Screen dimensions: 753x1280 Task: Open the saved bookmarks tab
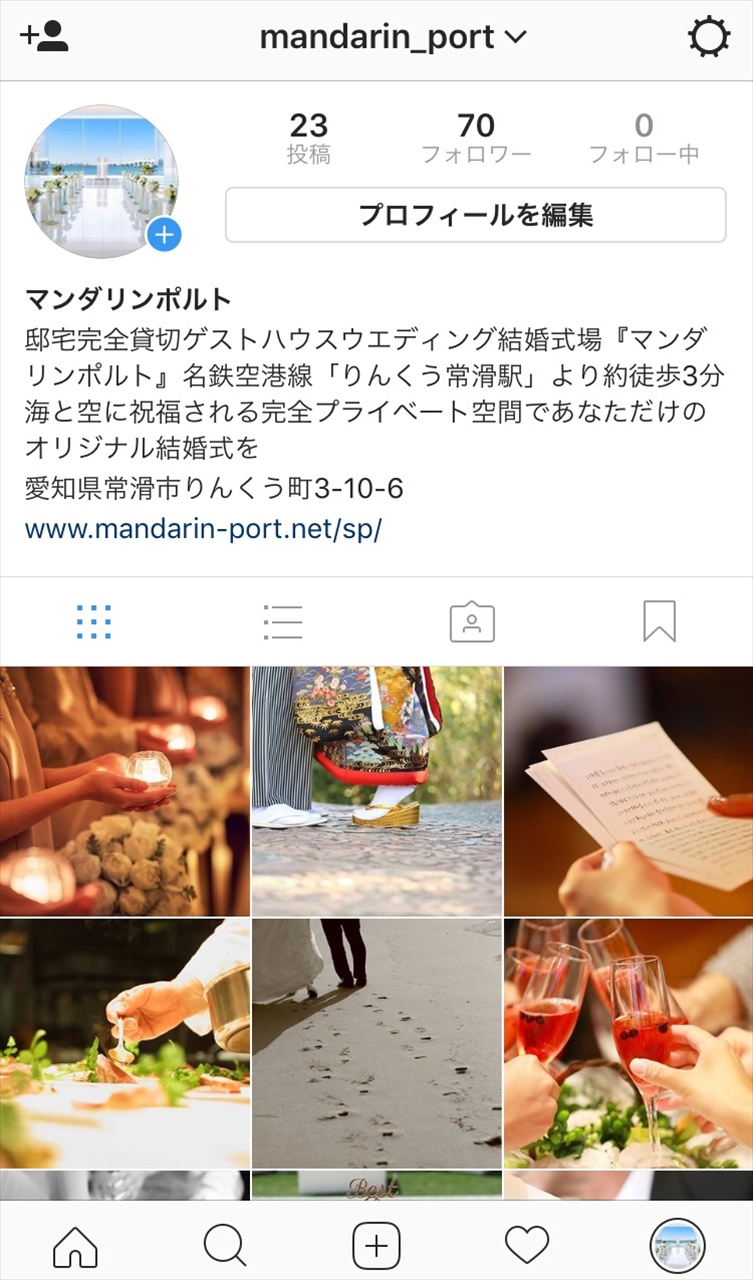point(659,622)
